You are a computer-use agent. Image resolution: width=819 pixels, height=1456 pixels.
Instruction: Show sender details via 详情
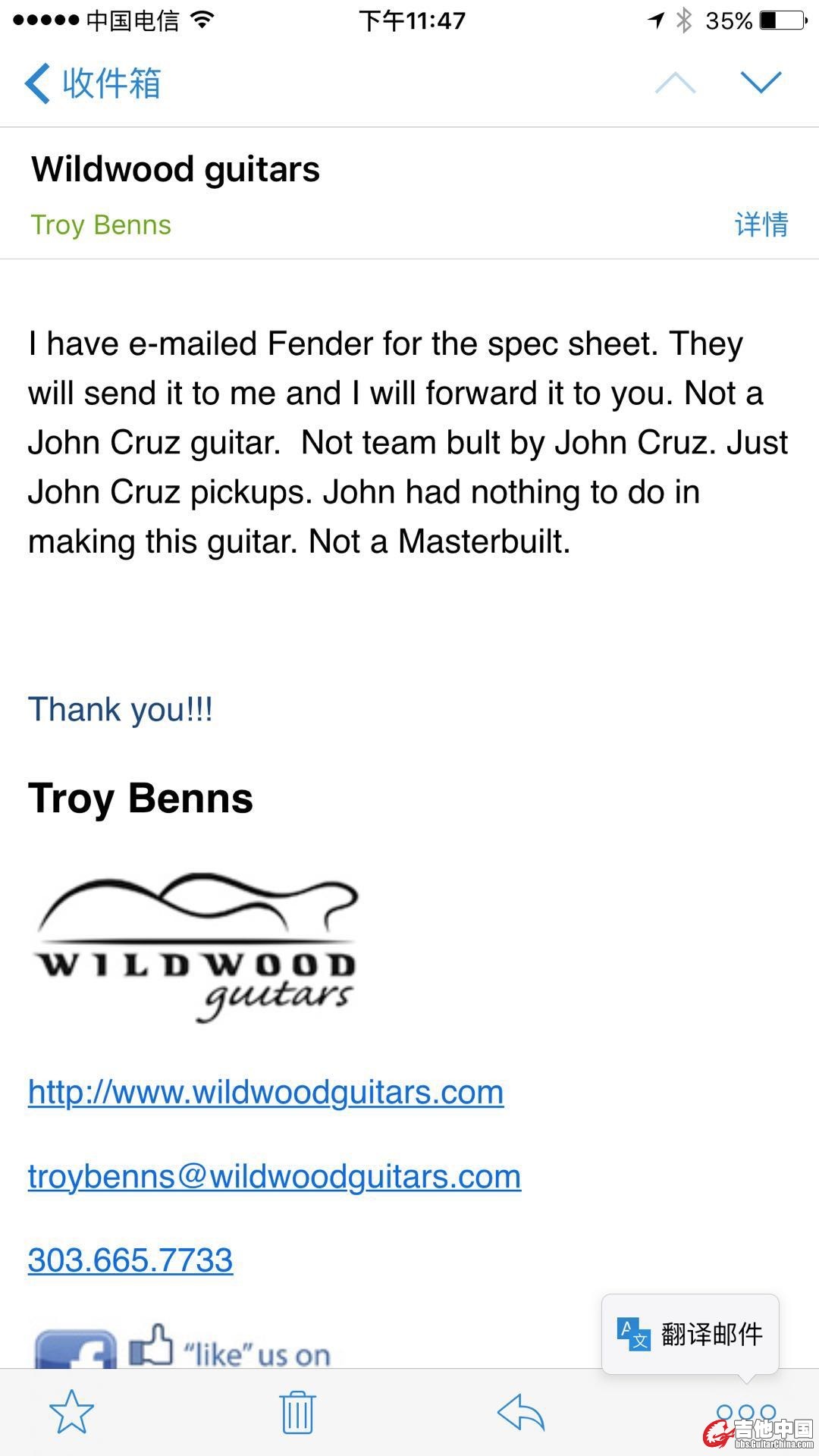coord(761,224)
